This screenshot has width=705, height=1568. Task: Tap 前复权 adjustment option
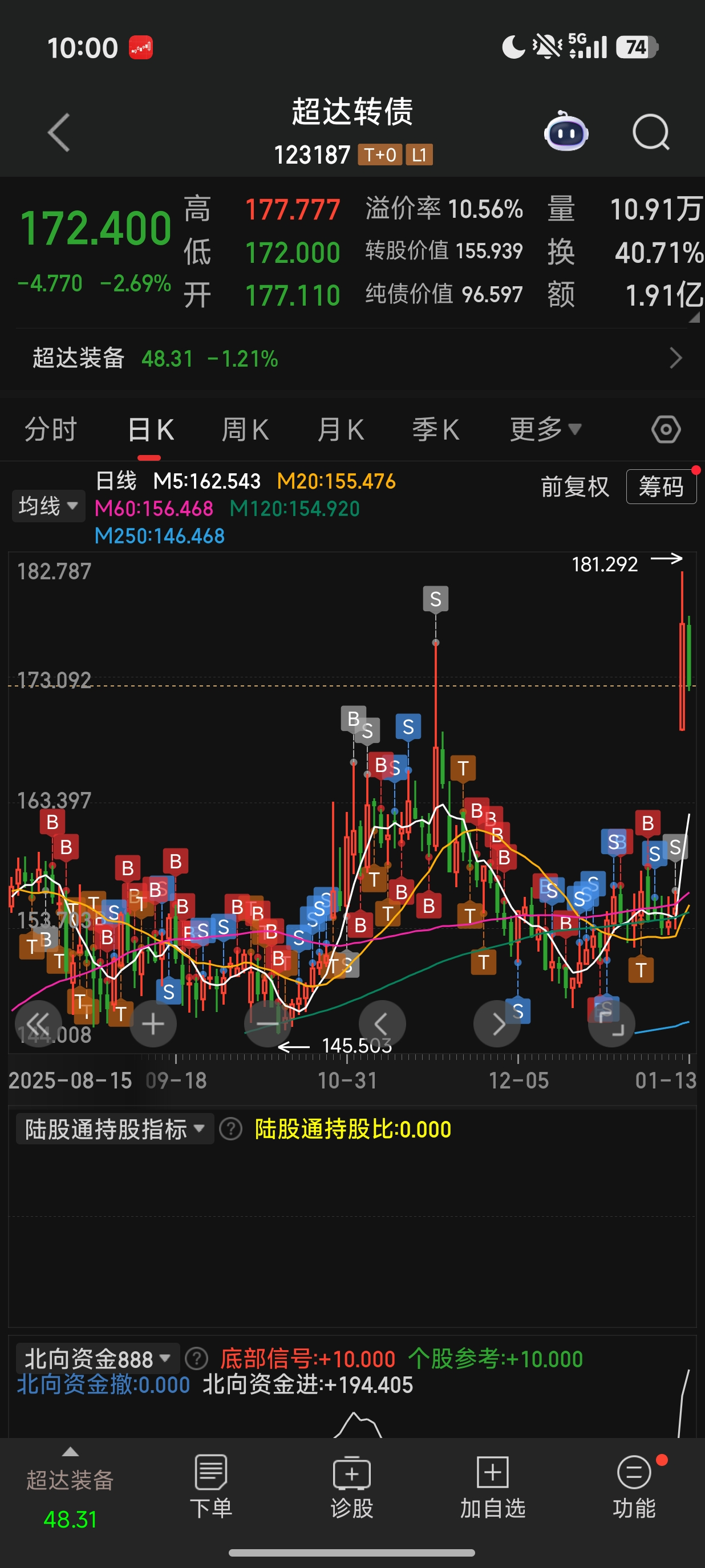(574, 487)
